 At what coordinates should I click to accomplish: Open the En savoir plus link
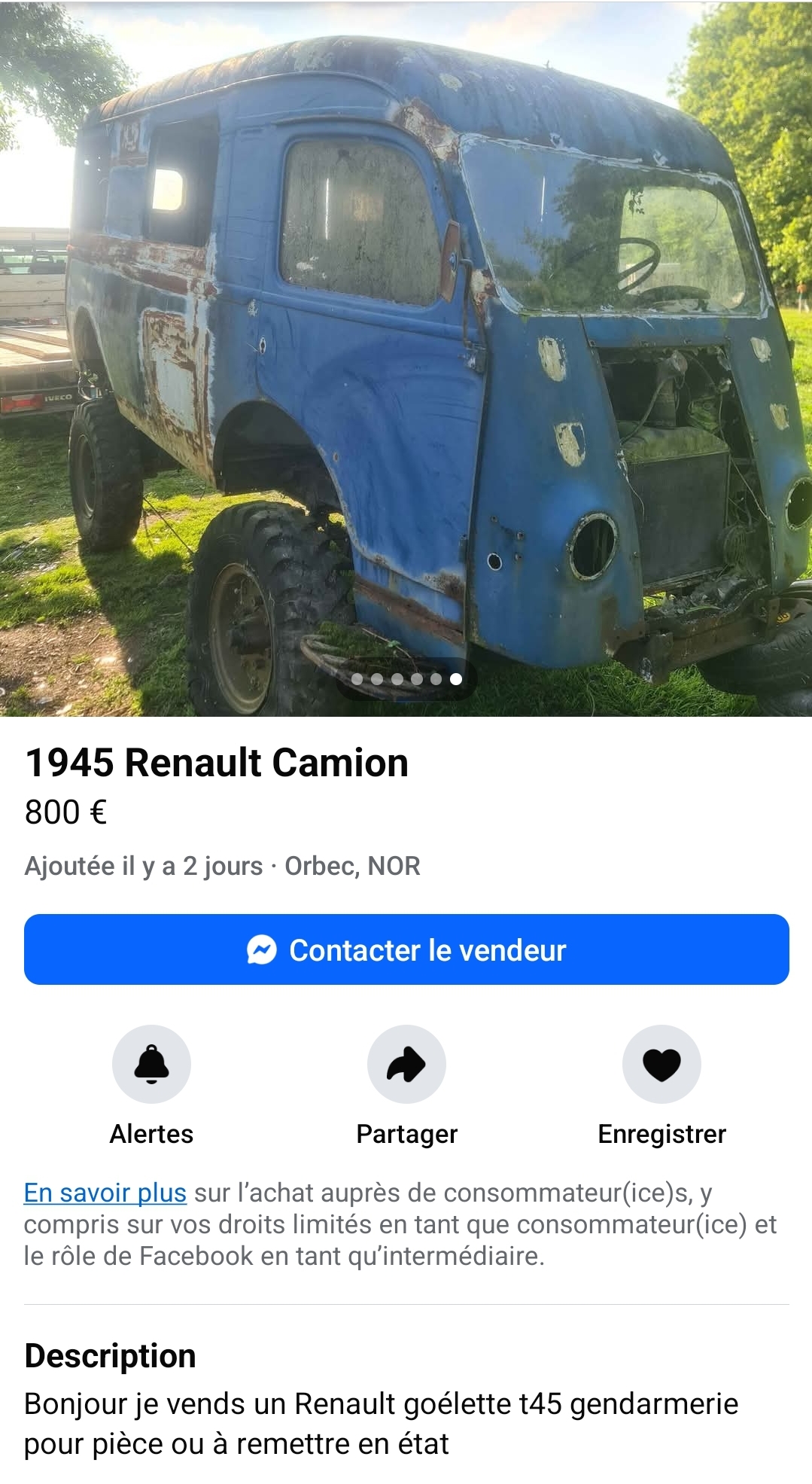click(105, 1193)
